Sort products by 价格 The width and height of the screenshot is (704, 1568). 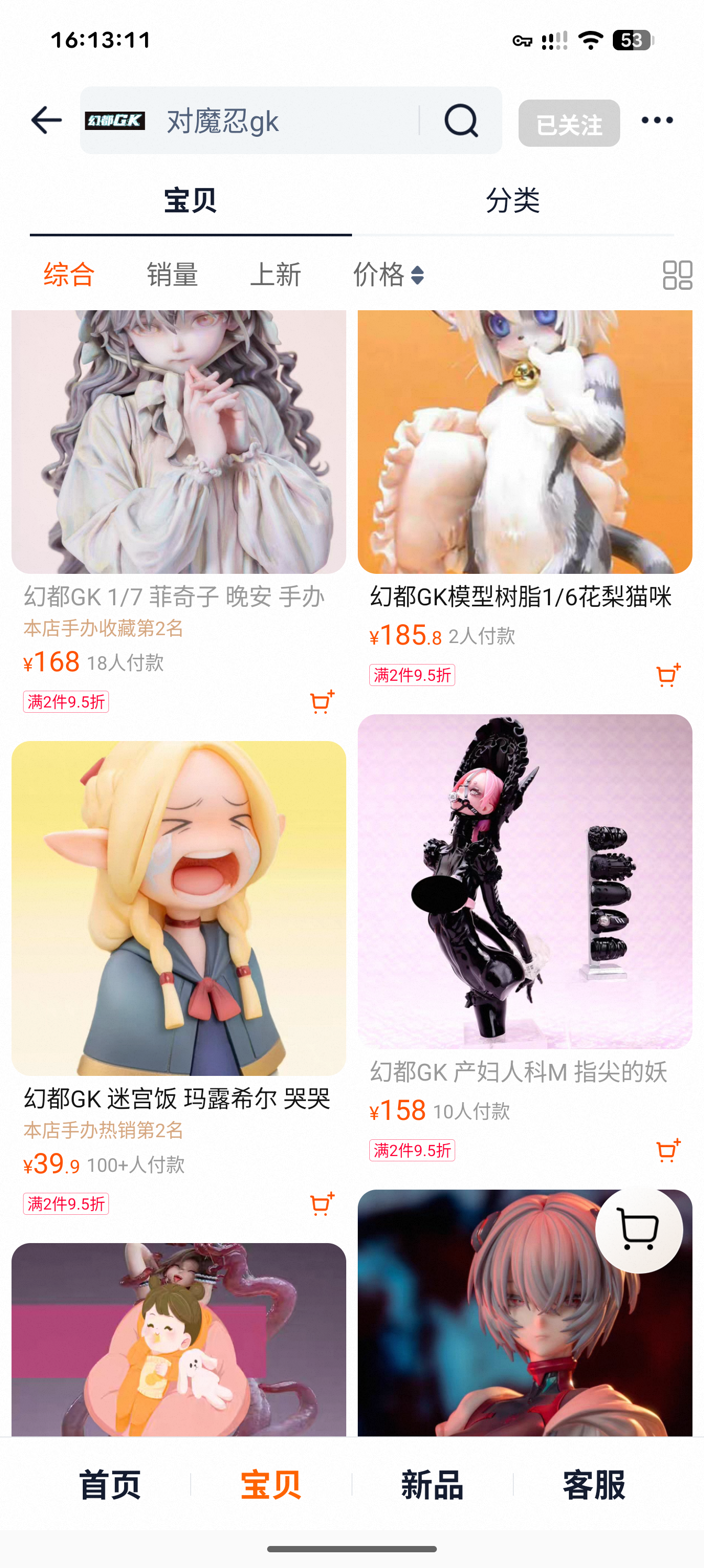pos(388,275)
